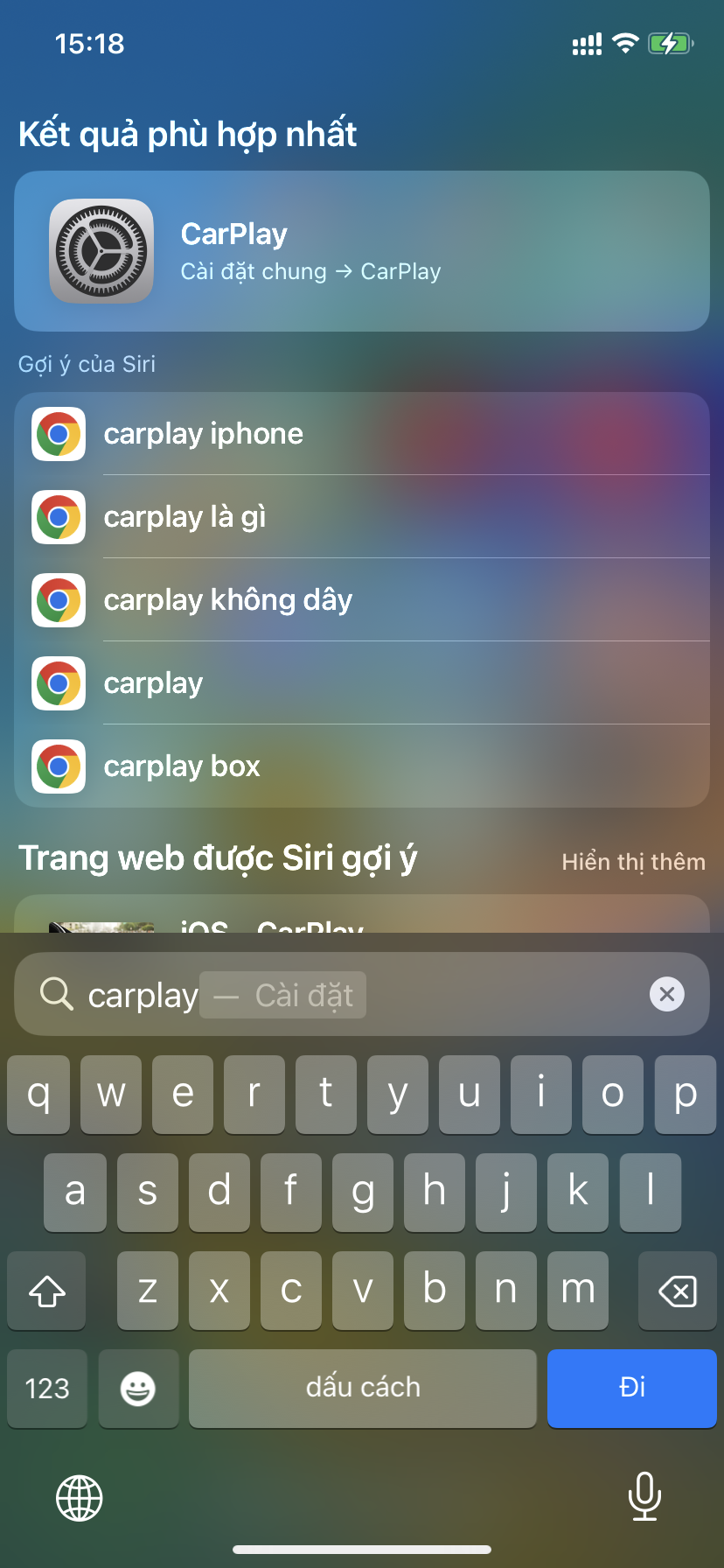Tap "Hiển thị thêm" for more websites
The image size is (724, 1568).
pos(633,862)
